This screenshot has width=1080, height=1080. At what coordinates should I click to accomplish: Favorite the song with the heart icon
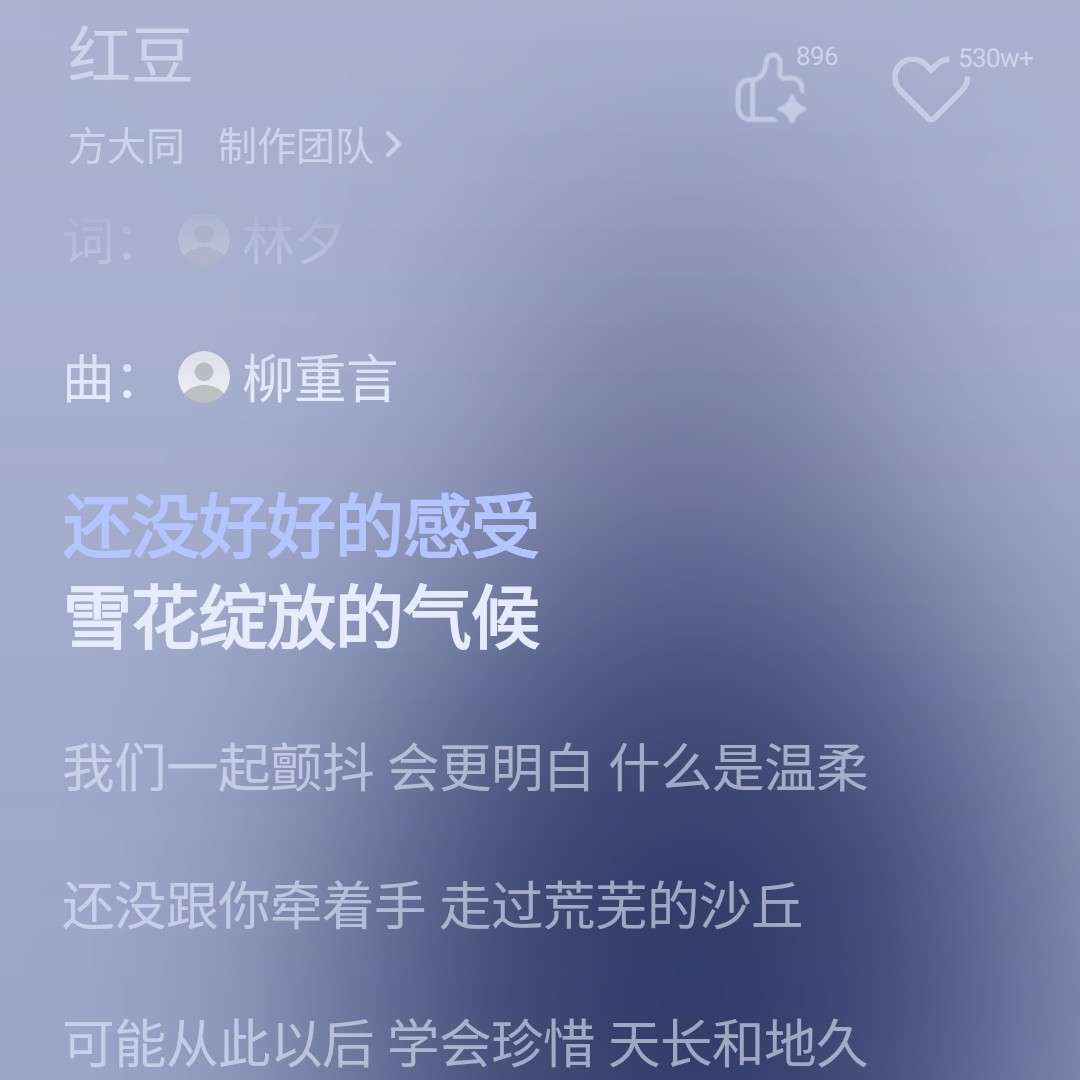(x=930, y=90)
